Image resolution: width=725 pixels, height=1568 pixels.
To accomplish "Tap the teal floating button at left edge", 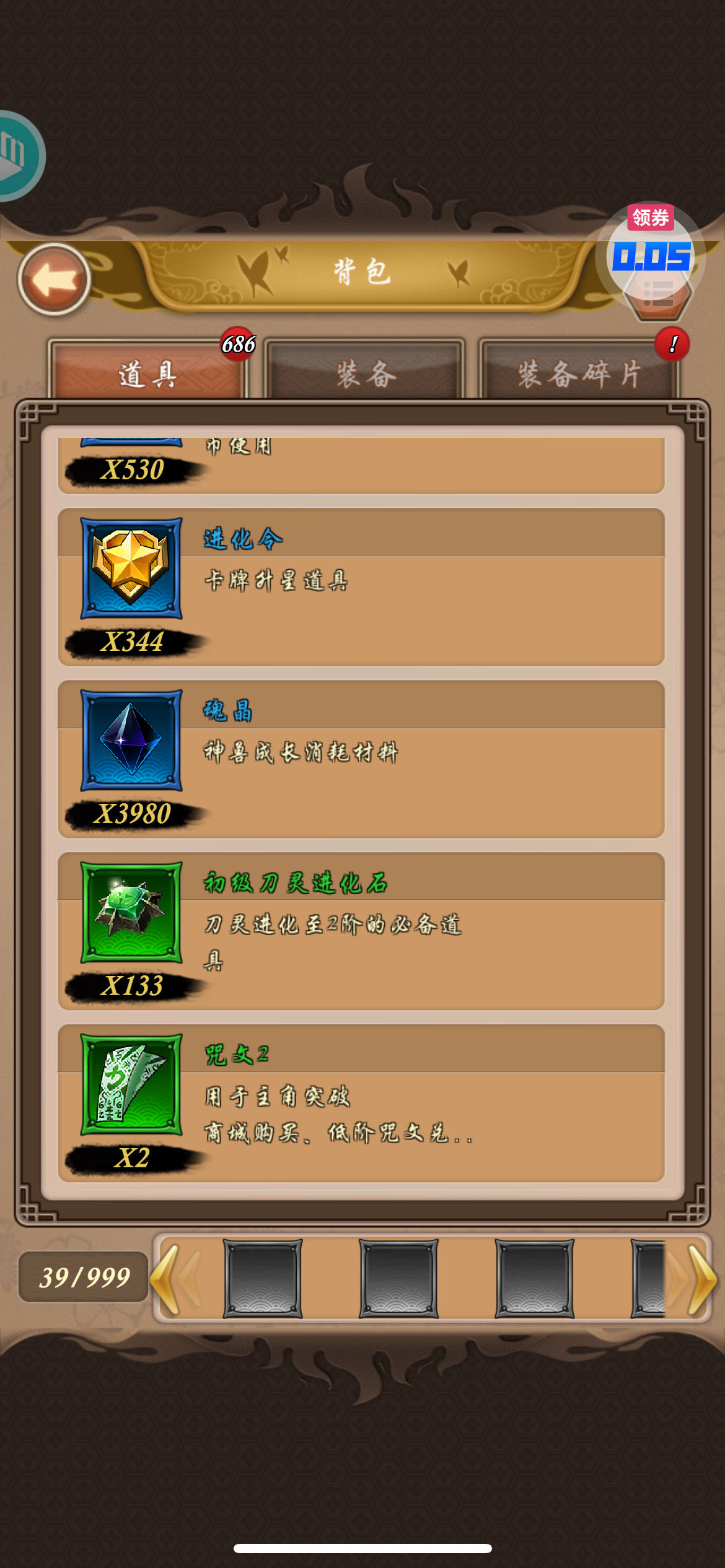I will click(x=19, y=156).
